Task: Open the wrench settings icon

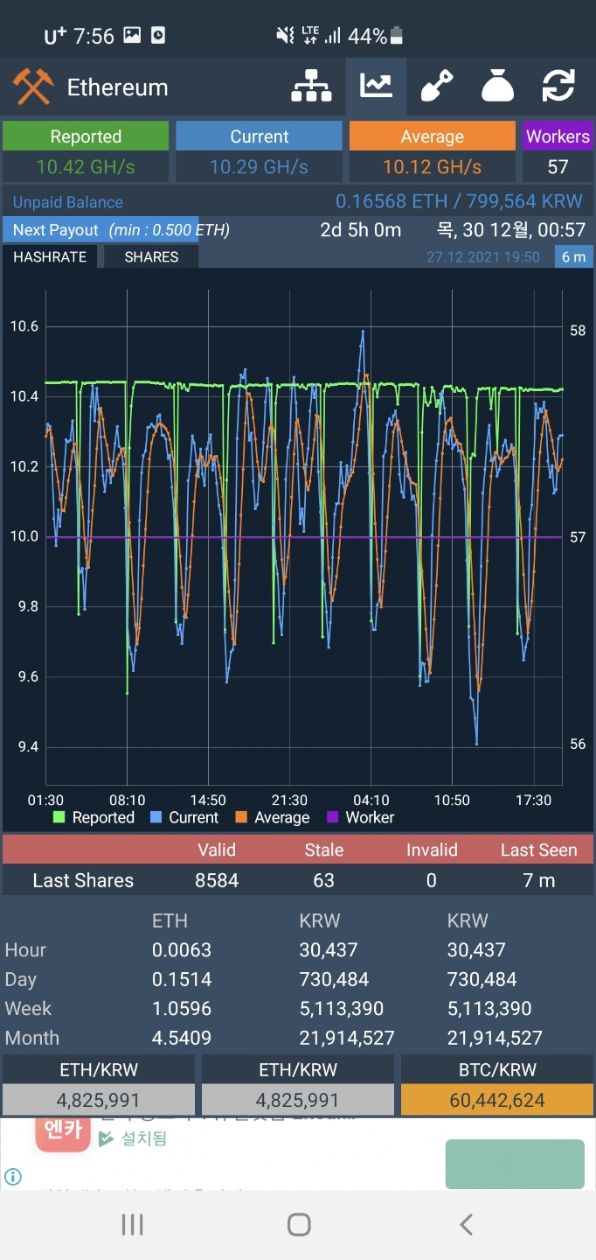Action: (437, 87)
